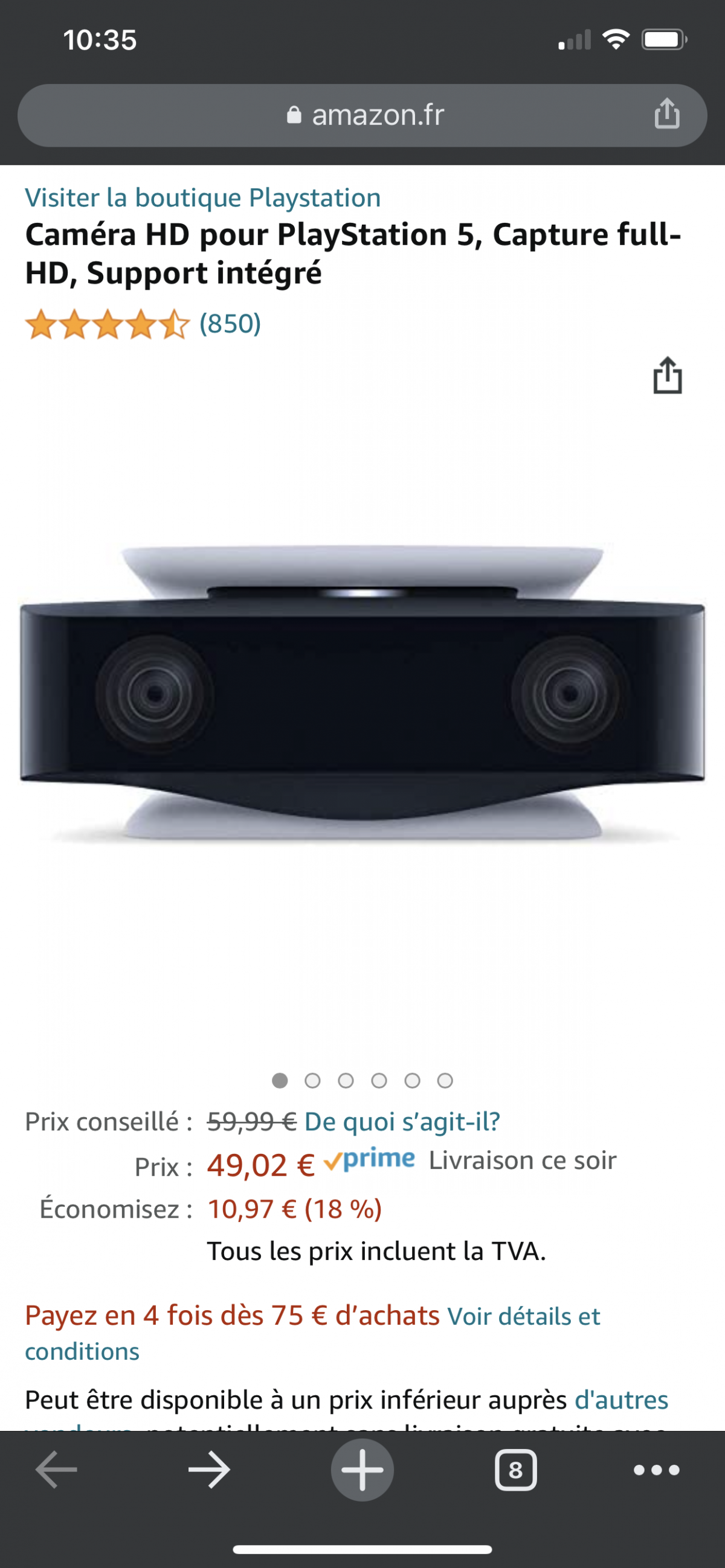
Task: Open the tab switcher showing 8 tabs
Action: [x=515, y=1470]
